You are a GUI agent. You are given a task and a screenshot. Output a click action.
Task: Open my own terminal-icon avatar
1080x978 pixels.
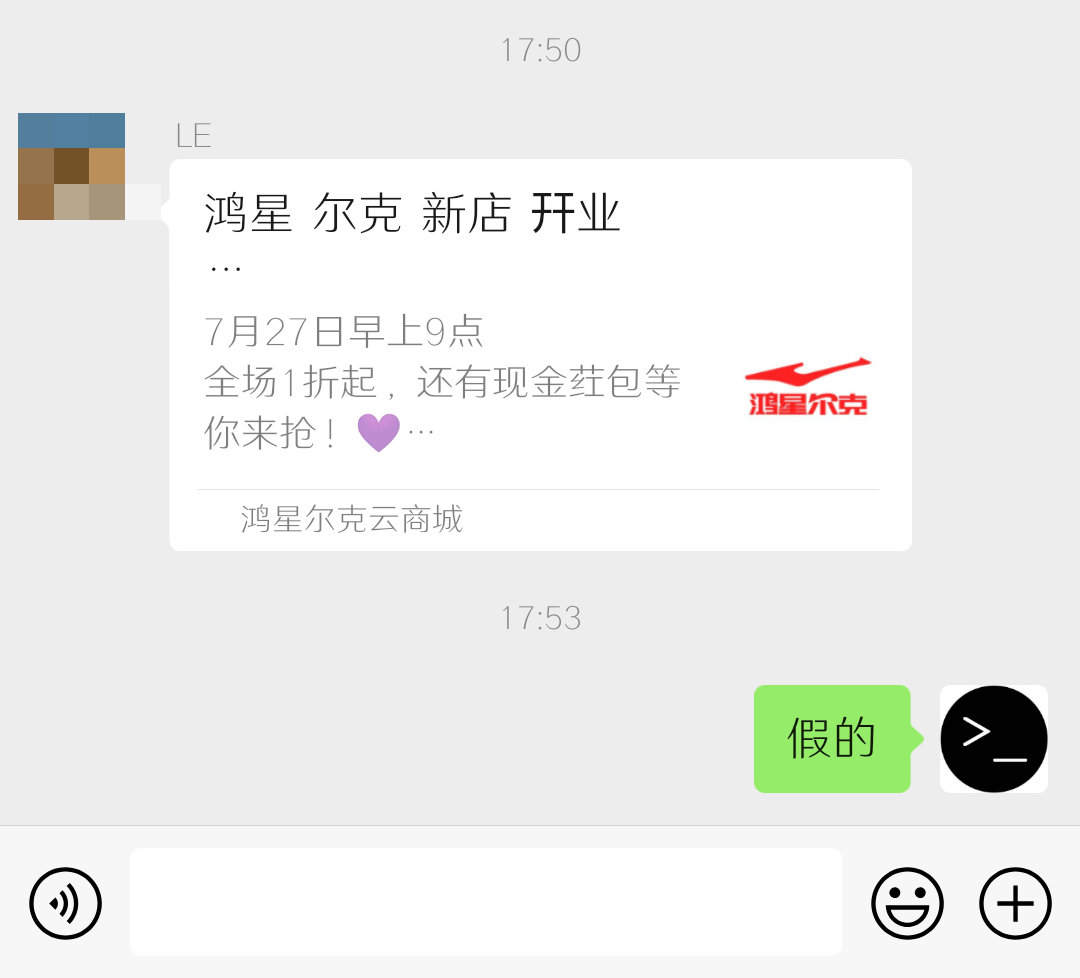pyautogui.click(x=993, y=739)
